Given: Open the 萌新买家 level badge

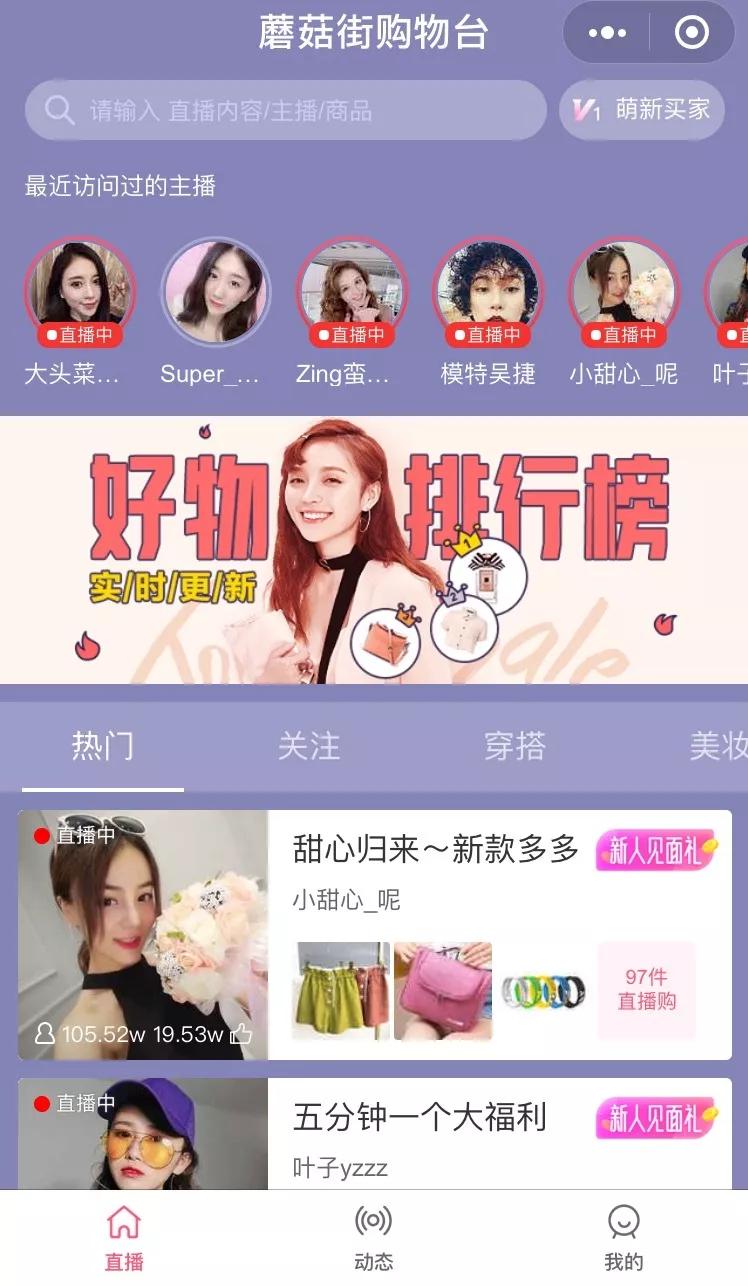Looking at the screenshot, I should [x=642, y=110].
